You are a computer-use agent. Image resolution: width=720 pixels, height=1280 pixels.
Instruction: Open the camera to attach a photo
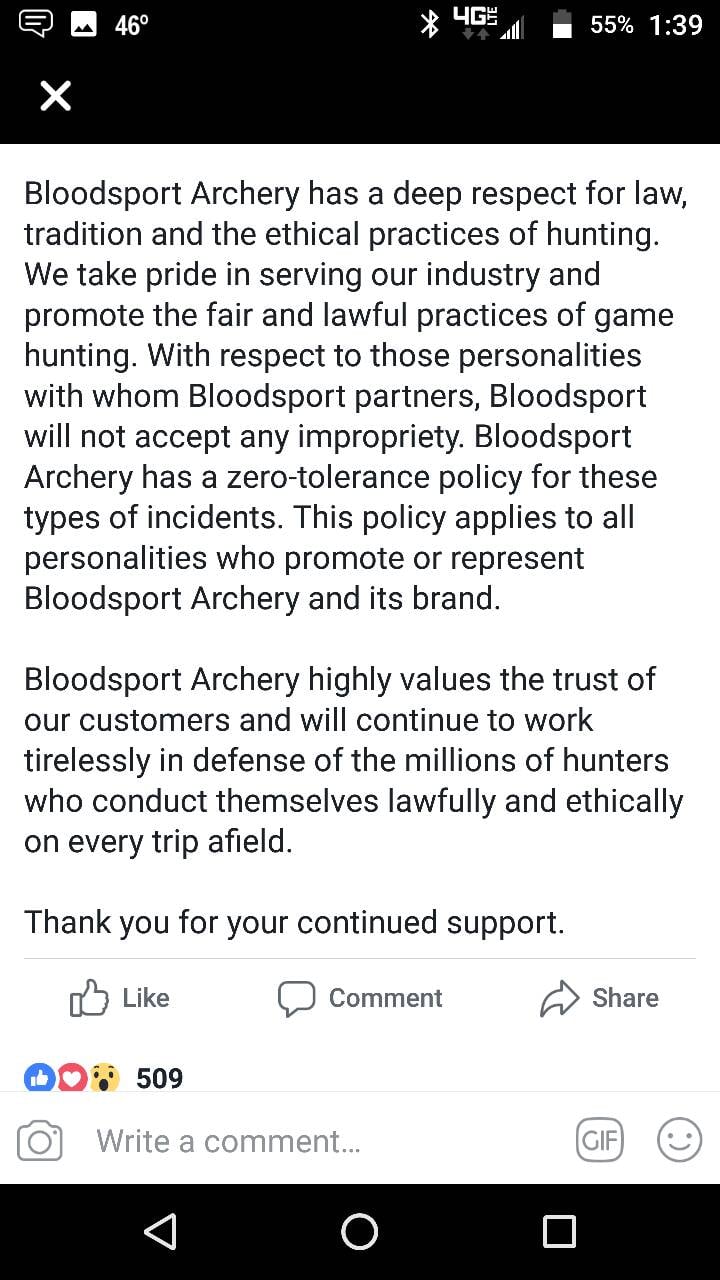pos(40,1141)
